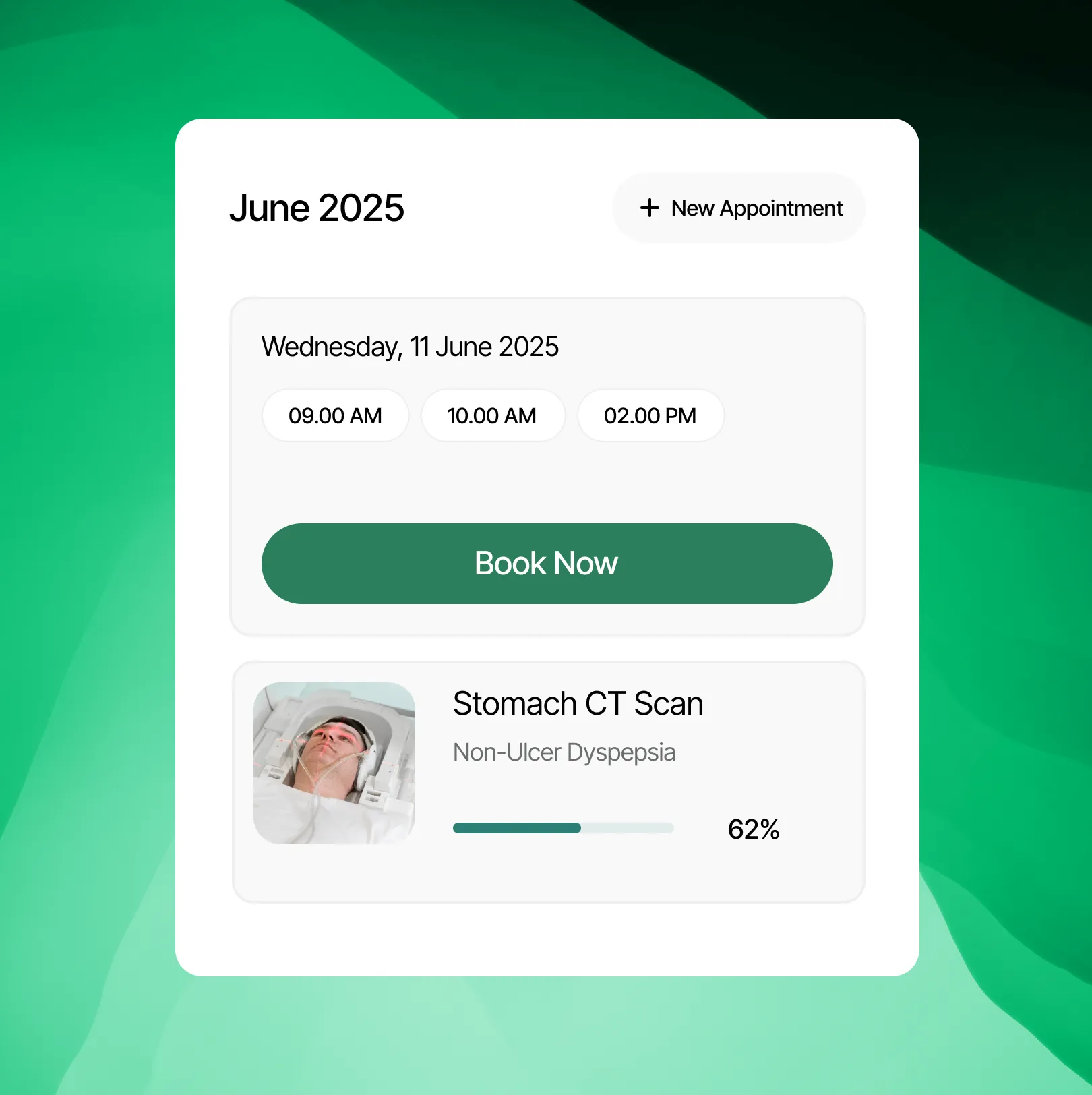Image resolution: width=1092 pixels, height=1095 pixels.
Task: Choose the 10.00 AM time slot
Action: (x=493, y=416)
